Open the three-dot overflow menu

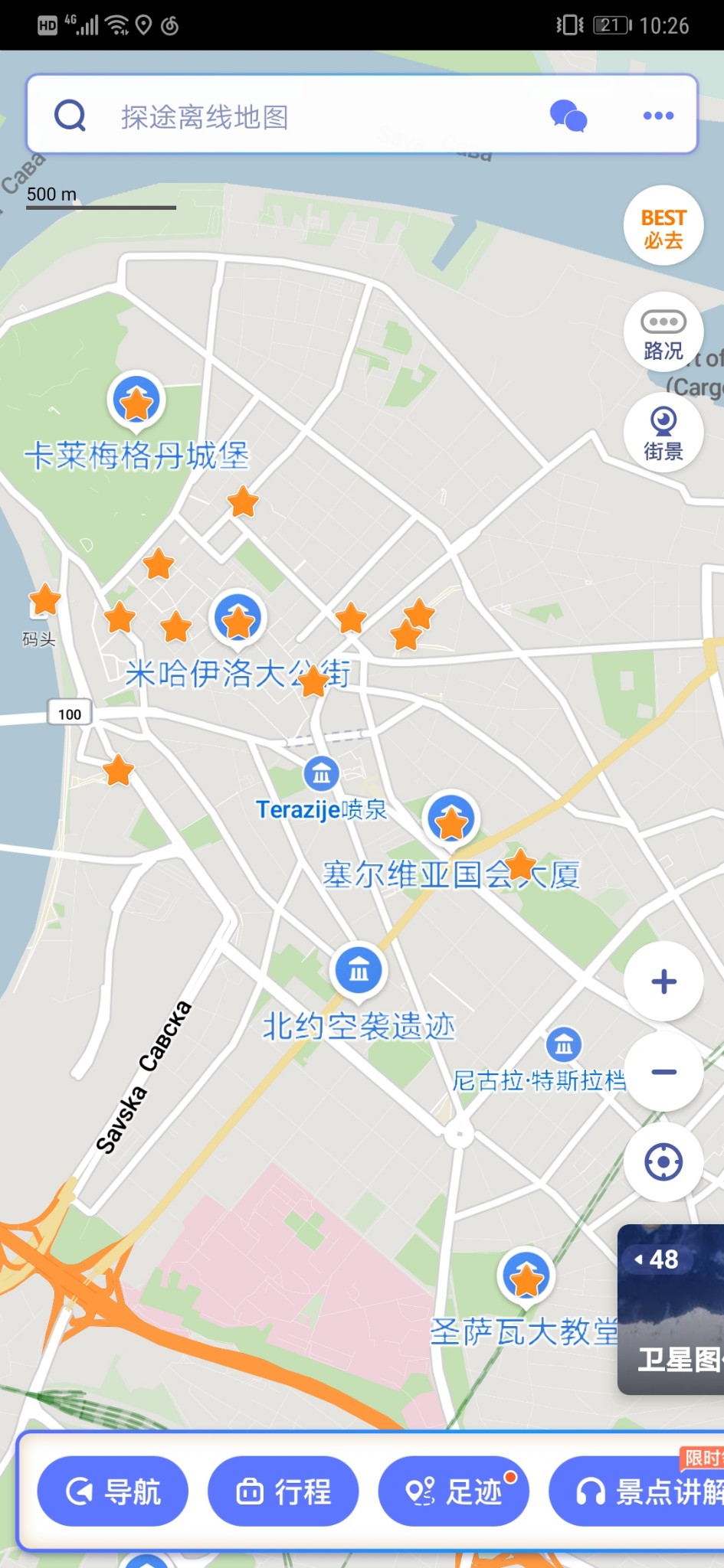(658, 116)
